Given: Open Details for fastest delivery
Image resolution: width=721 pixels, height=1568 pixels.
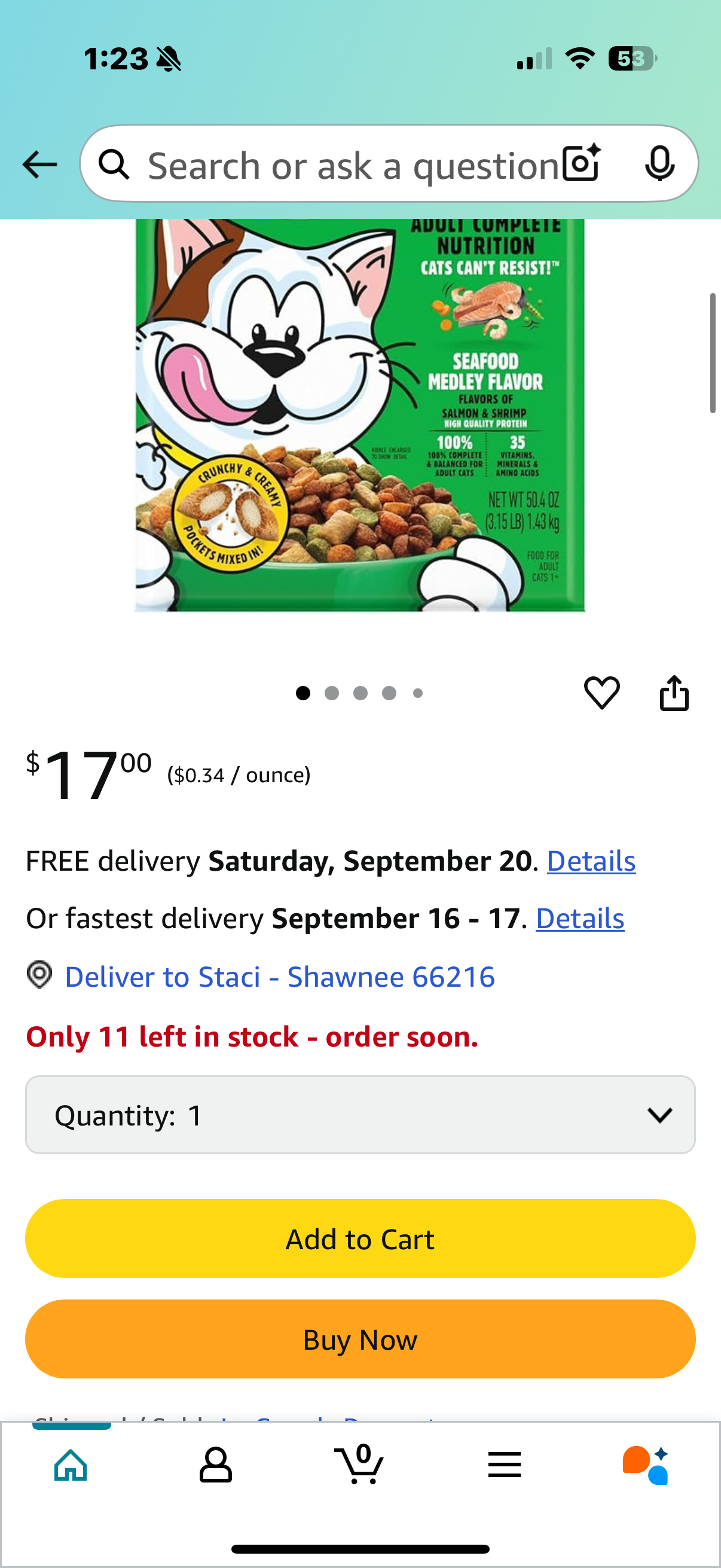Looking at the screenshot, I should coord(579,918).
